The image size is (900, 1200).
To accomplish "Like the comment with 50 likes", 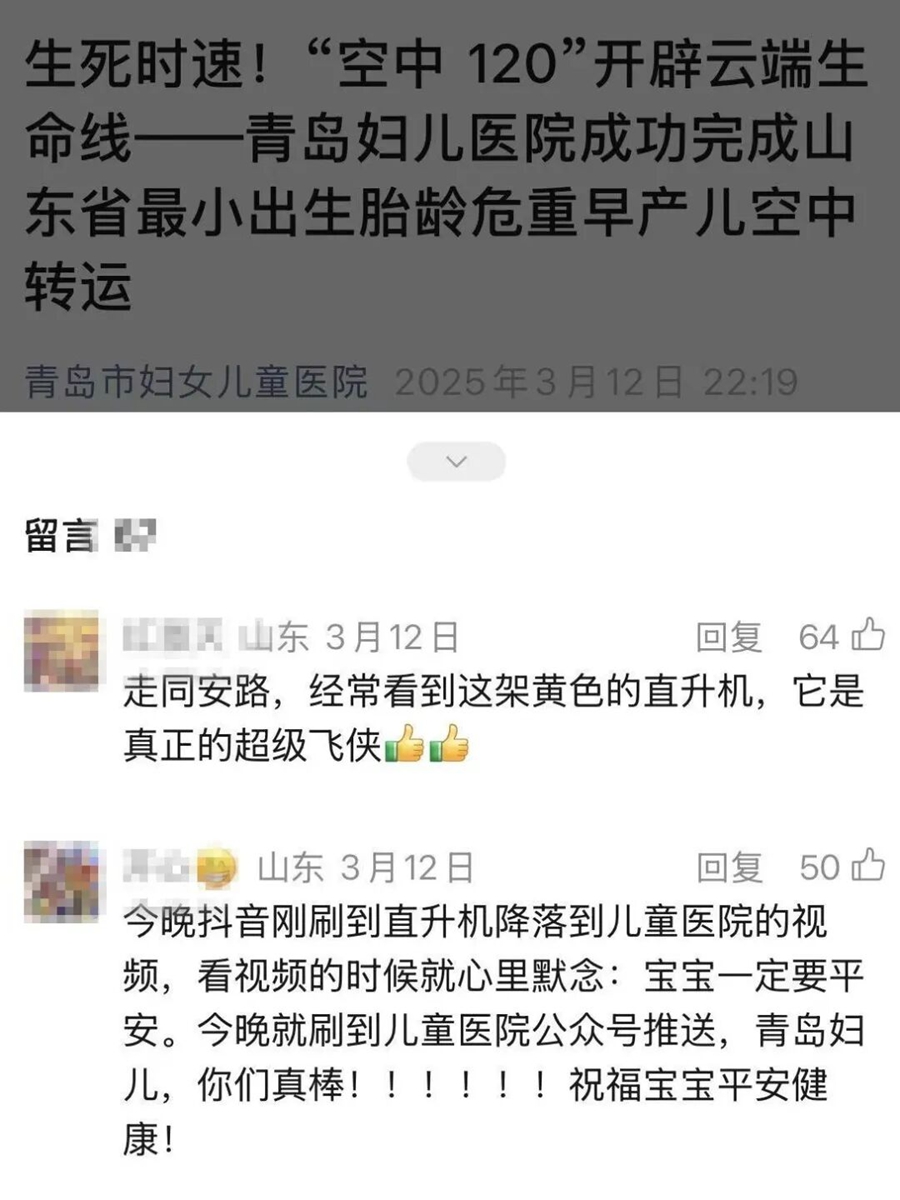I will (x=867, y=865).
